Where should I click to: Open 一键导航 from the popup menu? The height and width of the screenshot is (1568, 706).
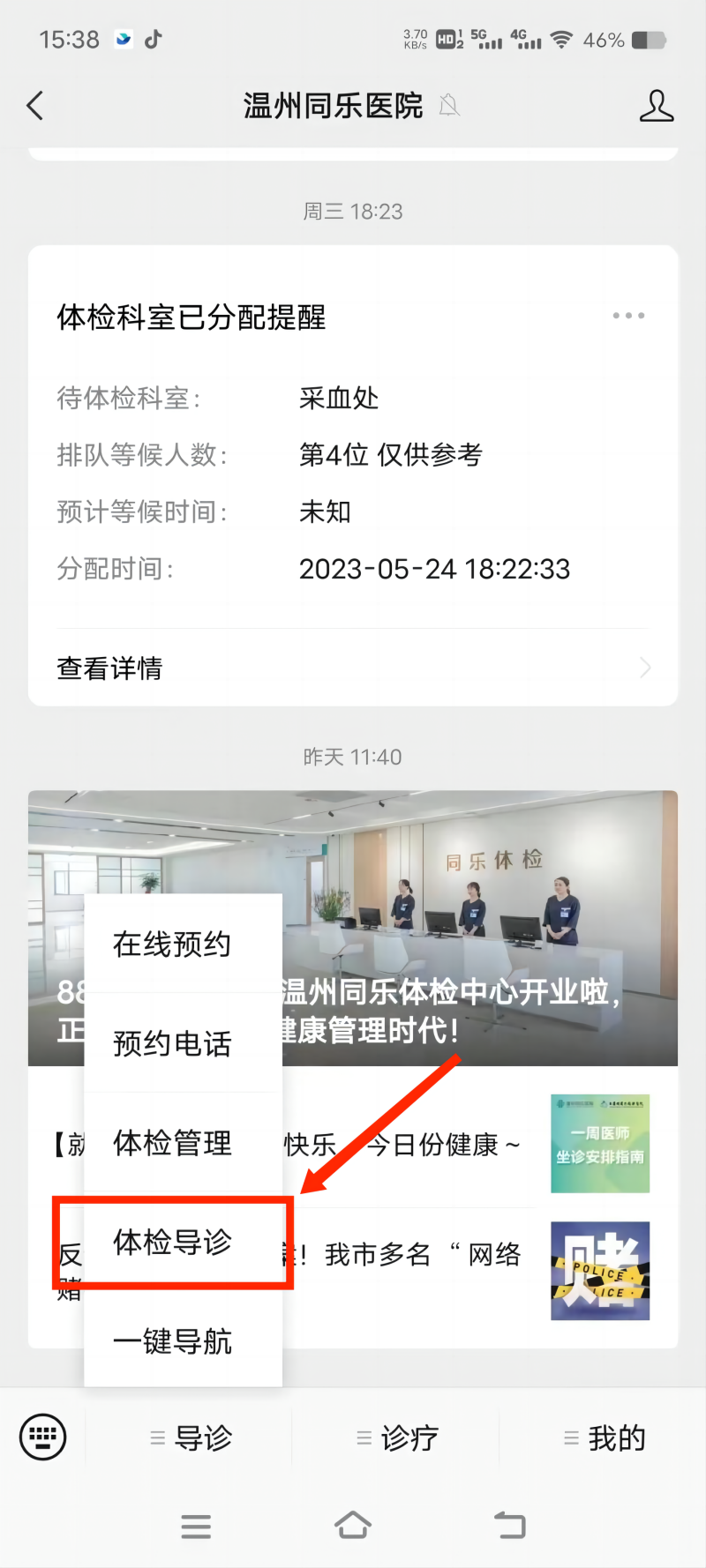click(x=172, y=1341)
